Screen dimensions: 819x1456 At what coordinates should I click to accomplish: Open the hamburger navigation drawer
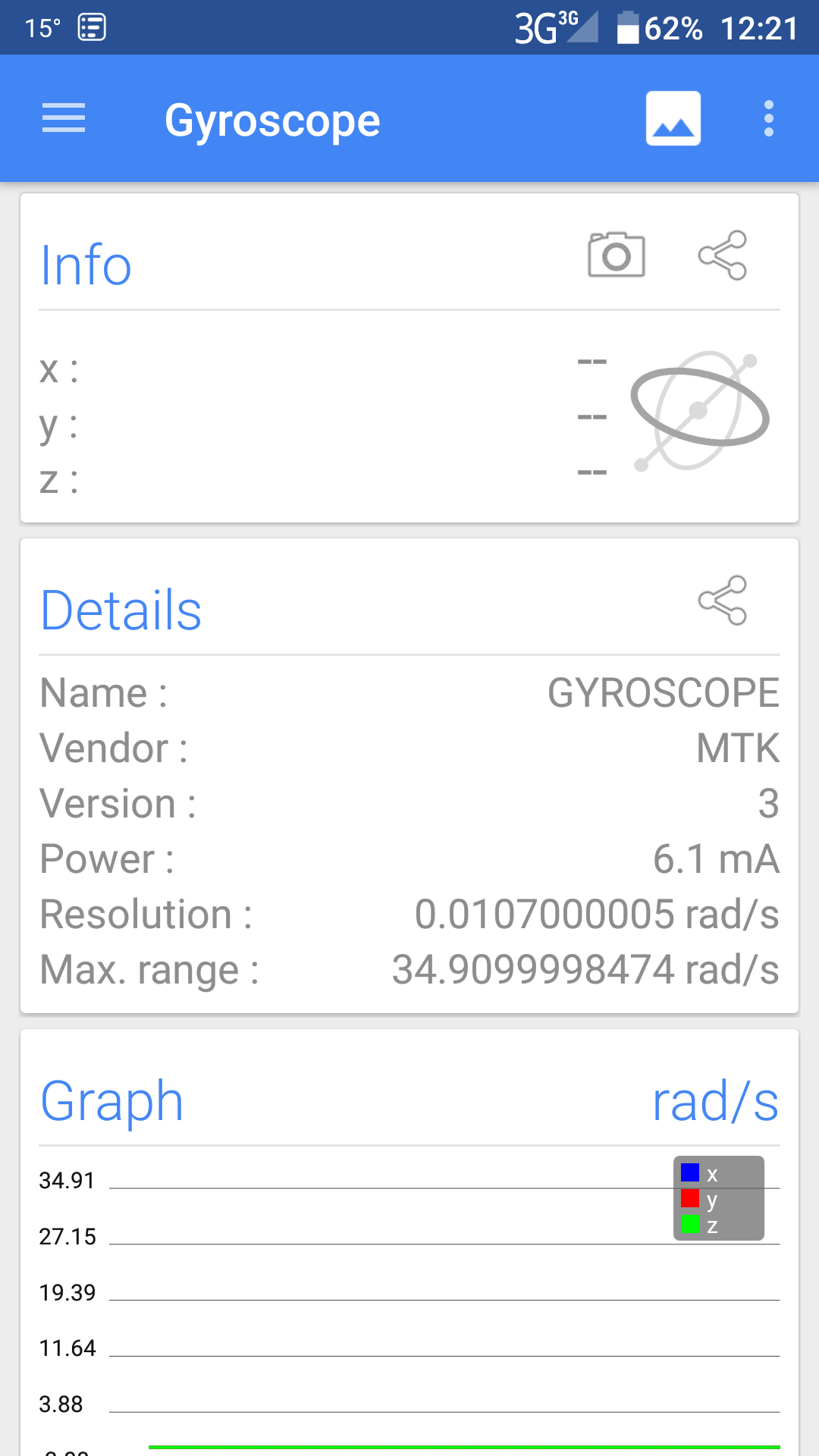(x=64, y=119)
